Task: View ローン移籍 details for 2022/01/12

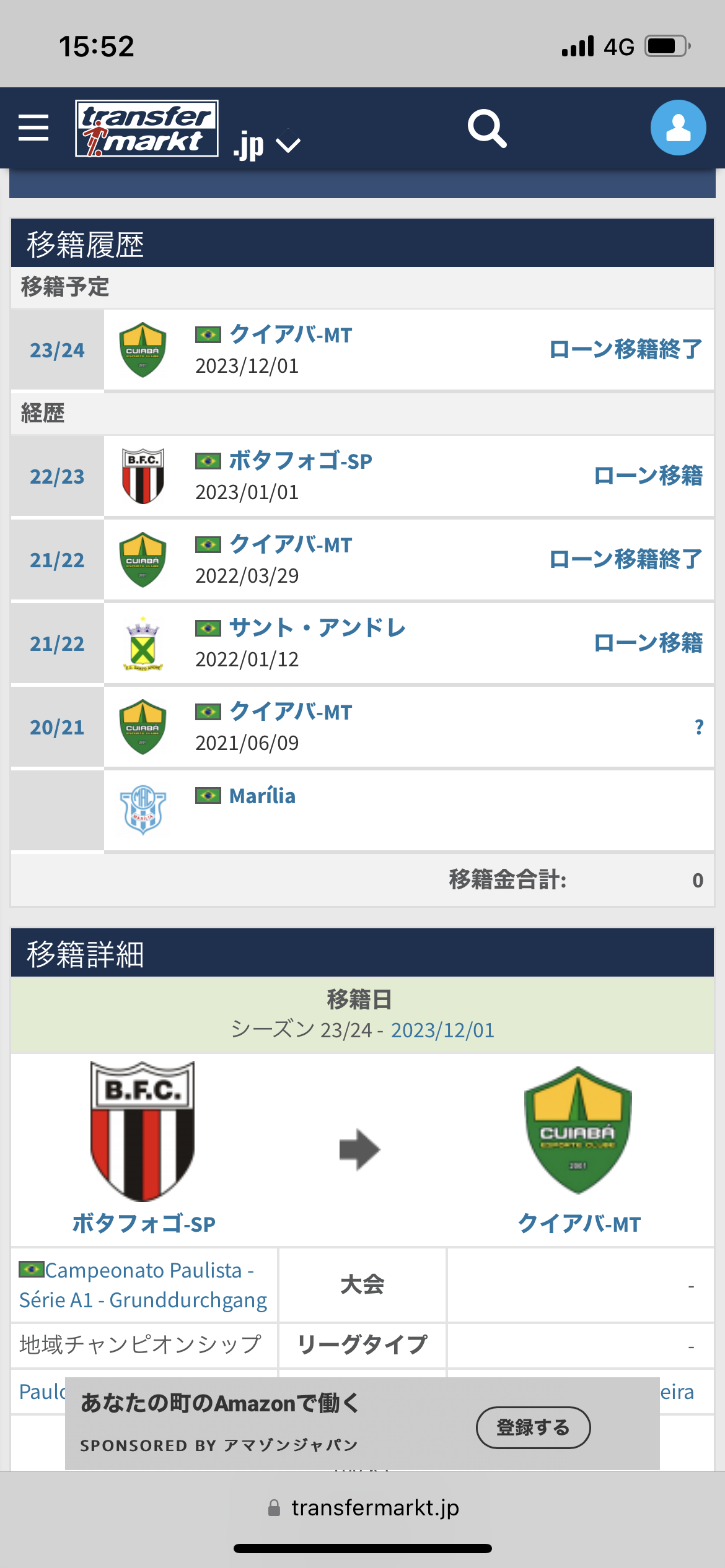Action: [x=648, y=643]
